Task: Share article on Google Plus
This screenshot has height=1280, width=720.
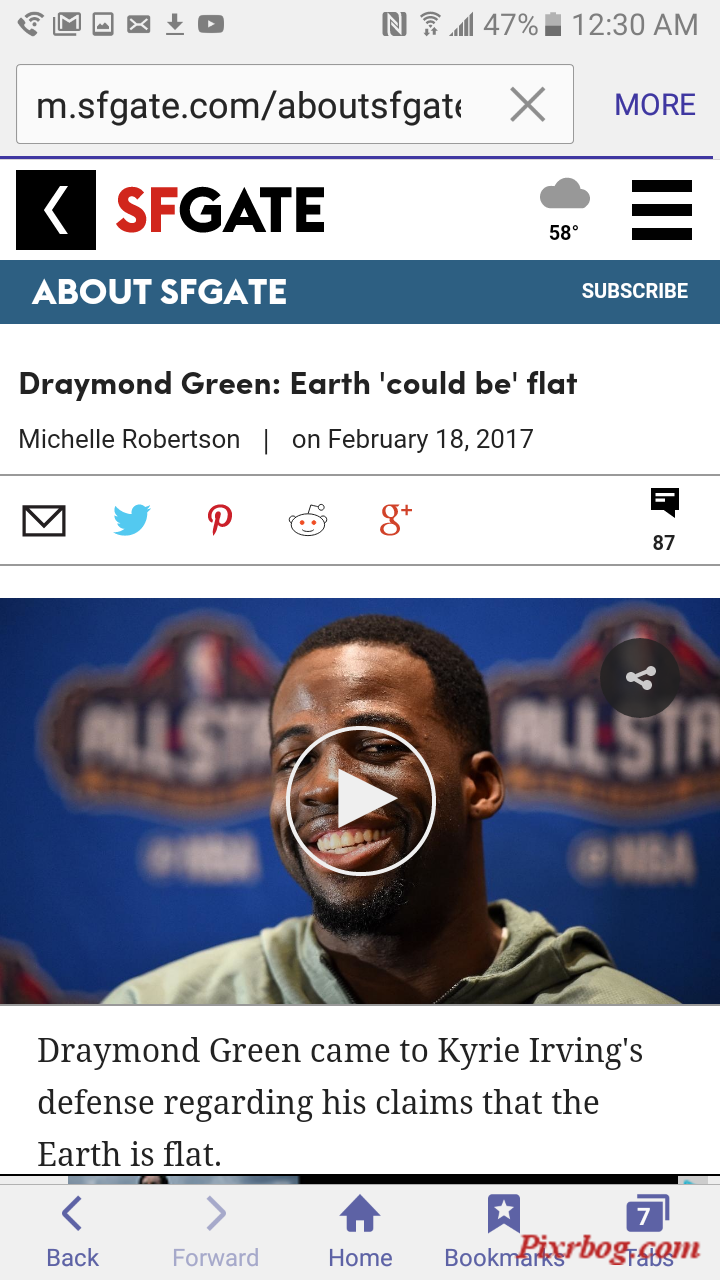Action: [x=396, y=519]
